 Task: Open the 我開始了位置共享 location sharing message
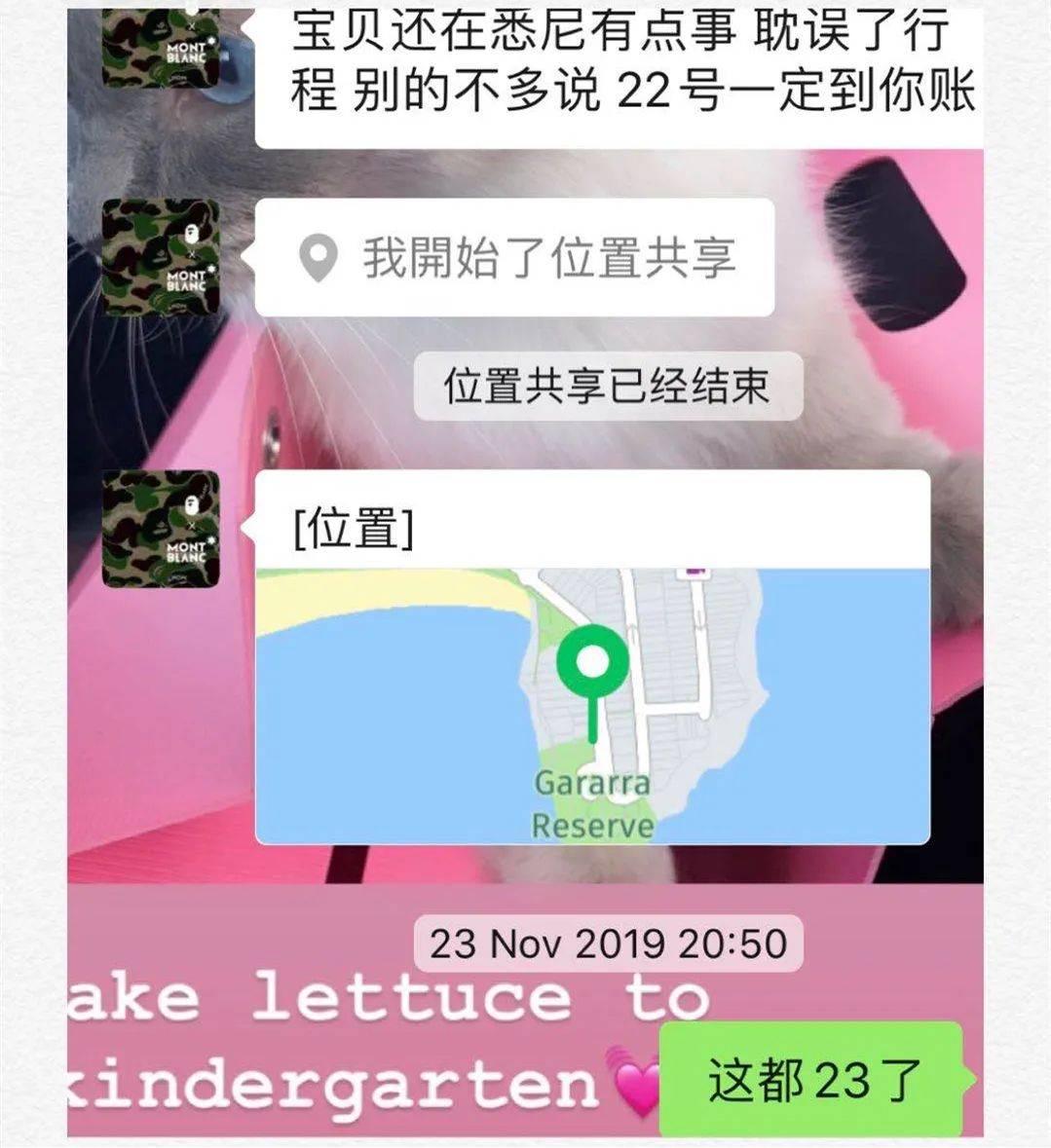point(516,258)
